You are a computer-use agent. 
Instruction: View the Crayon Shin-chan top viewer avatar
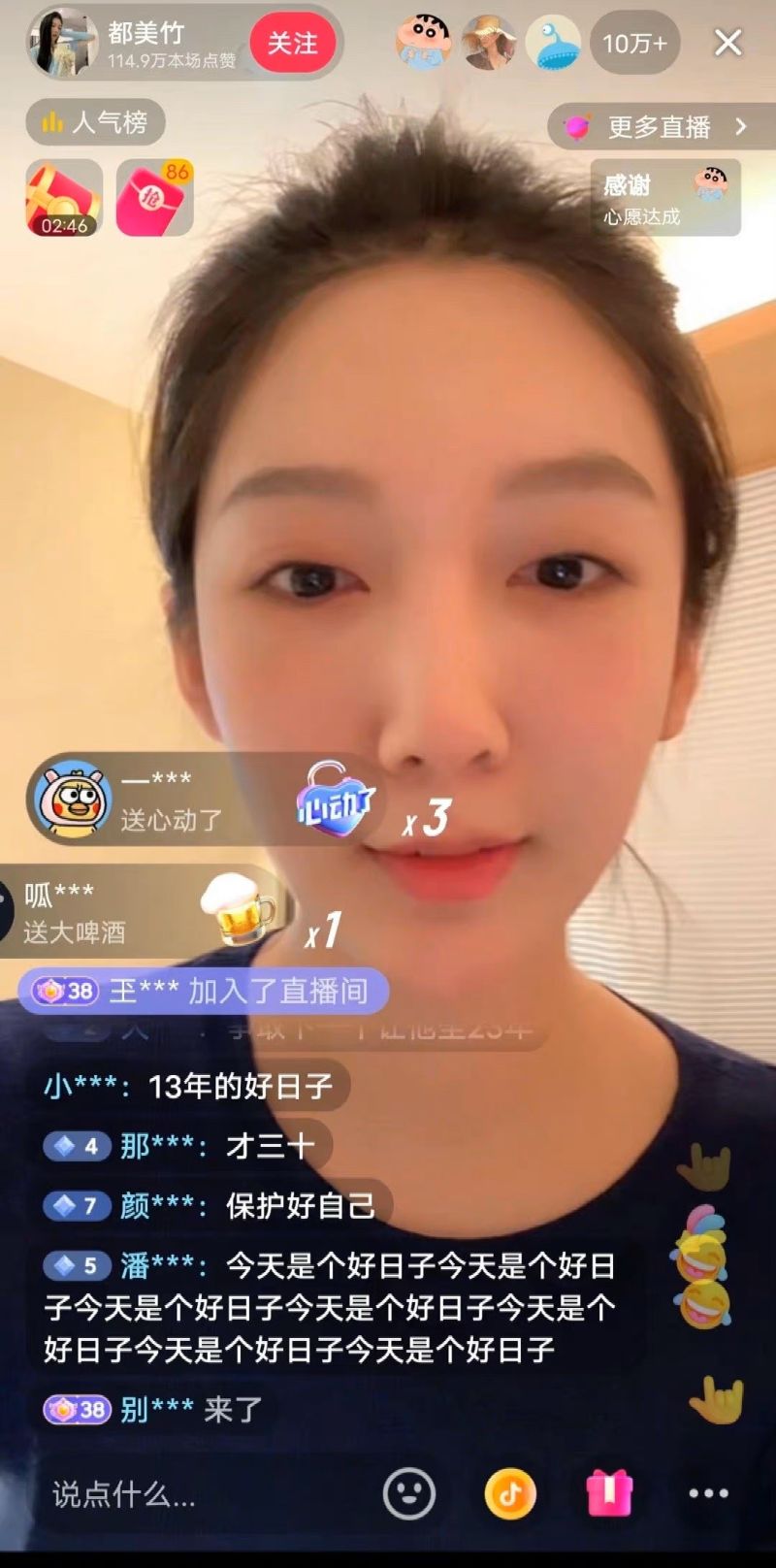(424, 44)
